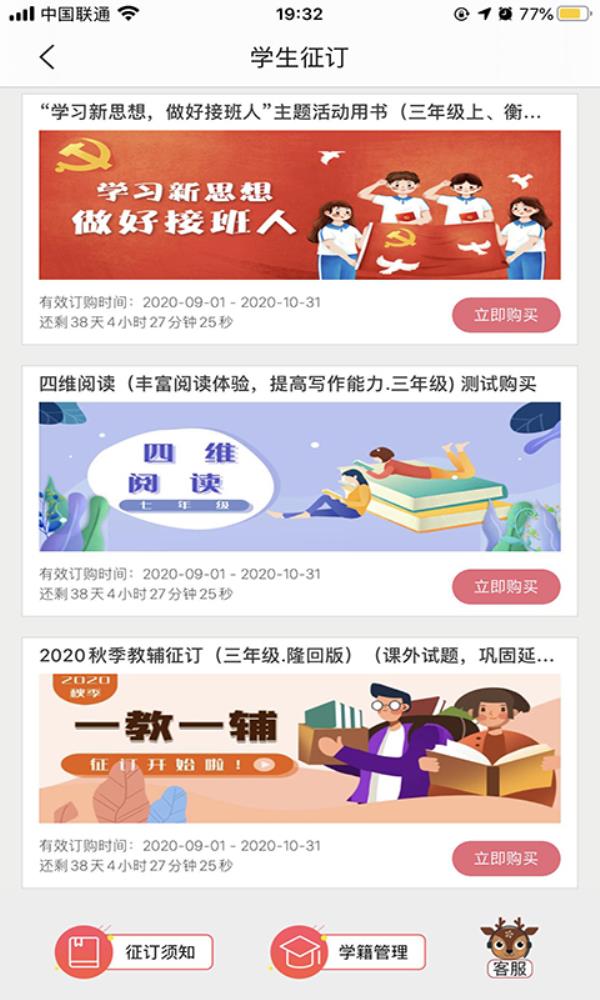Tap 立即购买 for 学习新思想 activity book

tap(505, 315)
